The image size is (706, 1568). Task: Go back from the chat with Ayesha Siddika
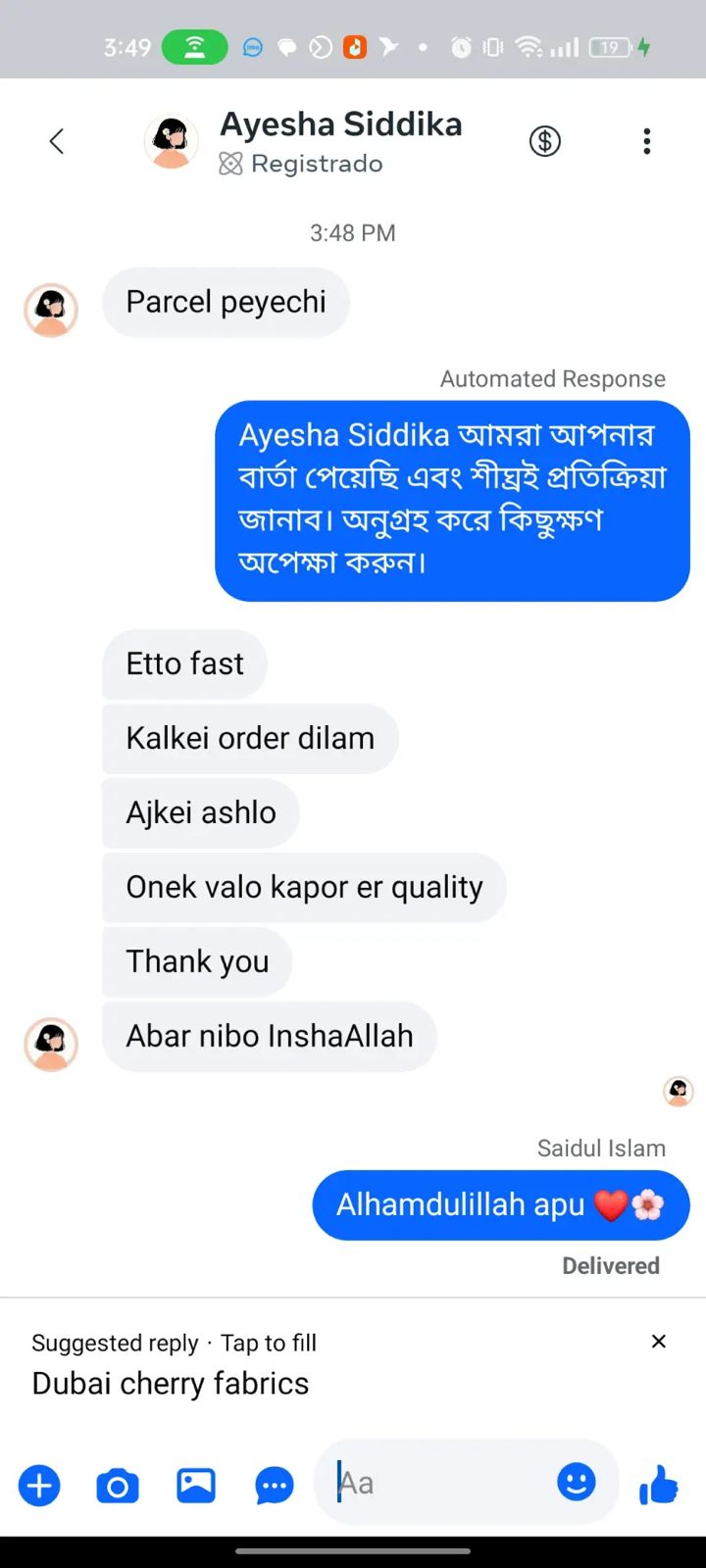pyautogui.click(x=57, y=142)
